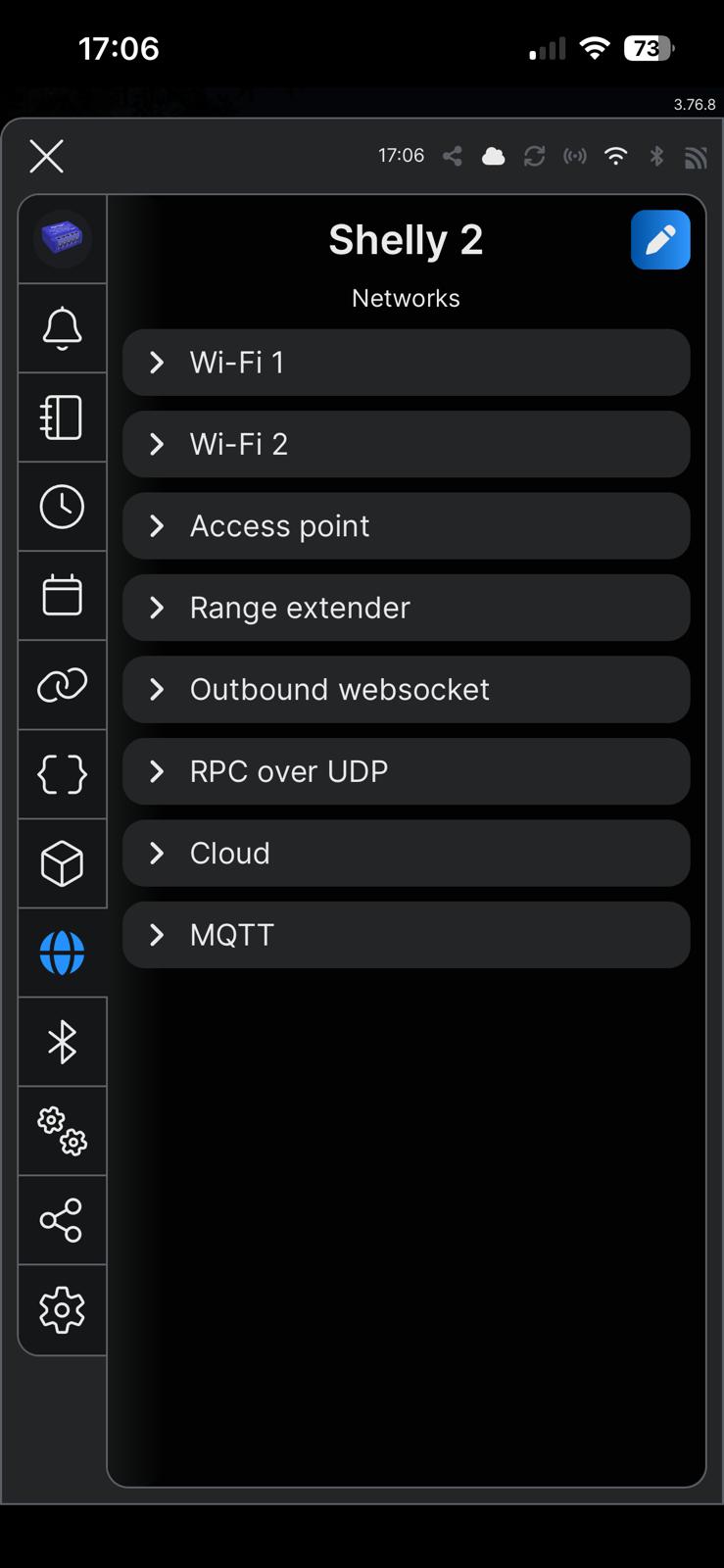The image size is (724, 1568).
Task: Open the settings gear at sidebar bottom
Action: (x=62, y=1308)
